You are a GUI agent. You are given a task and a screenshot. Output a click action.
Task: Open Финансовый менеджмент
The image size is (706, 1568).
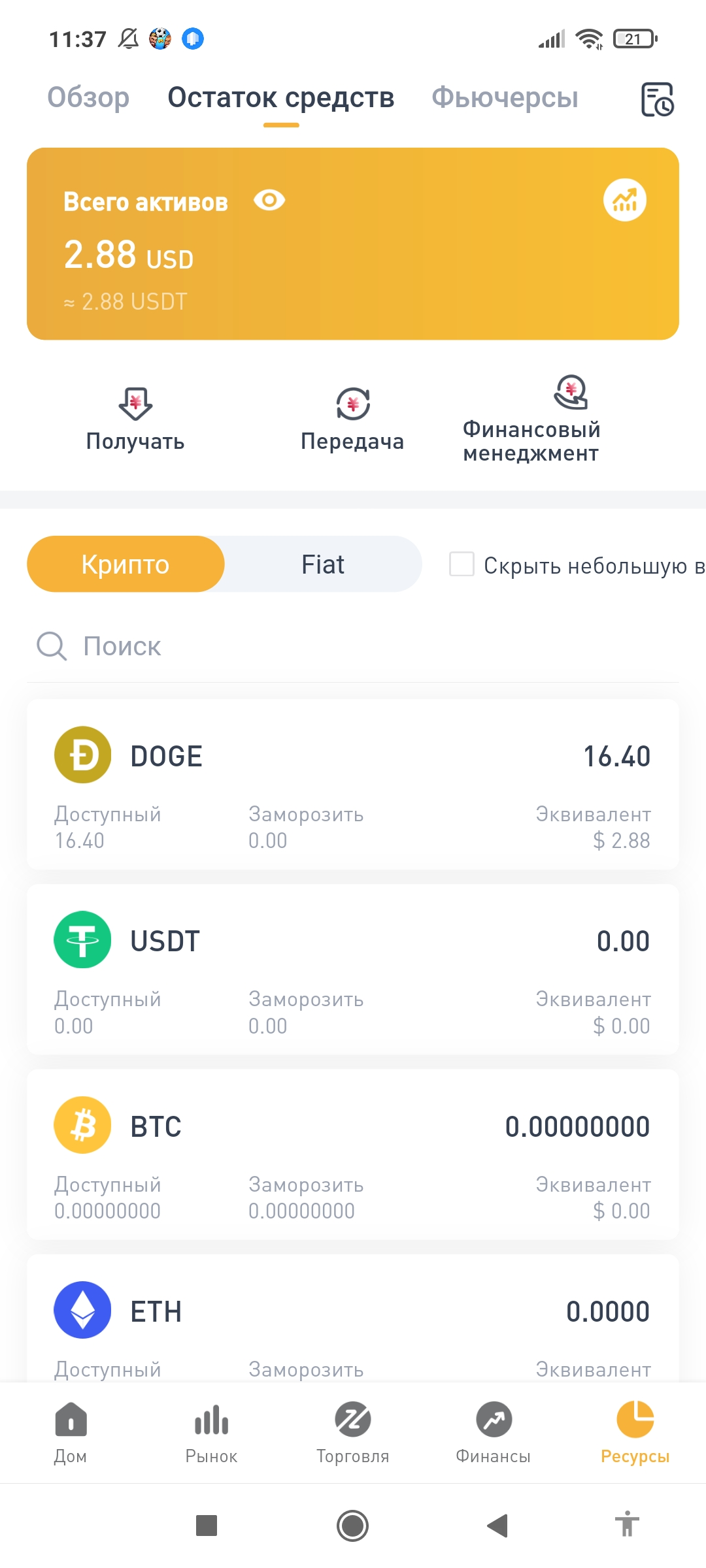pyautogui.click(x=531, y=419)
